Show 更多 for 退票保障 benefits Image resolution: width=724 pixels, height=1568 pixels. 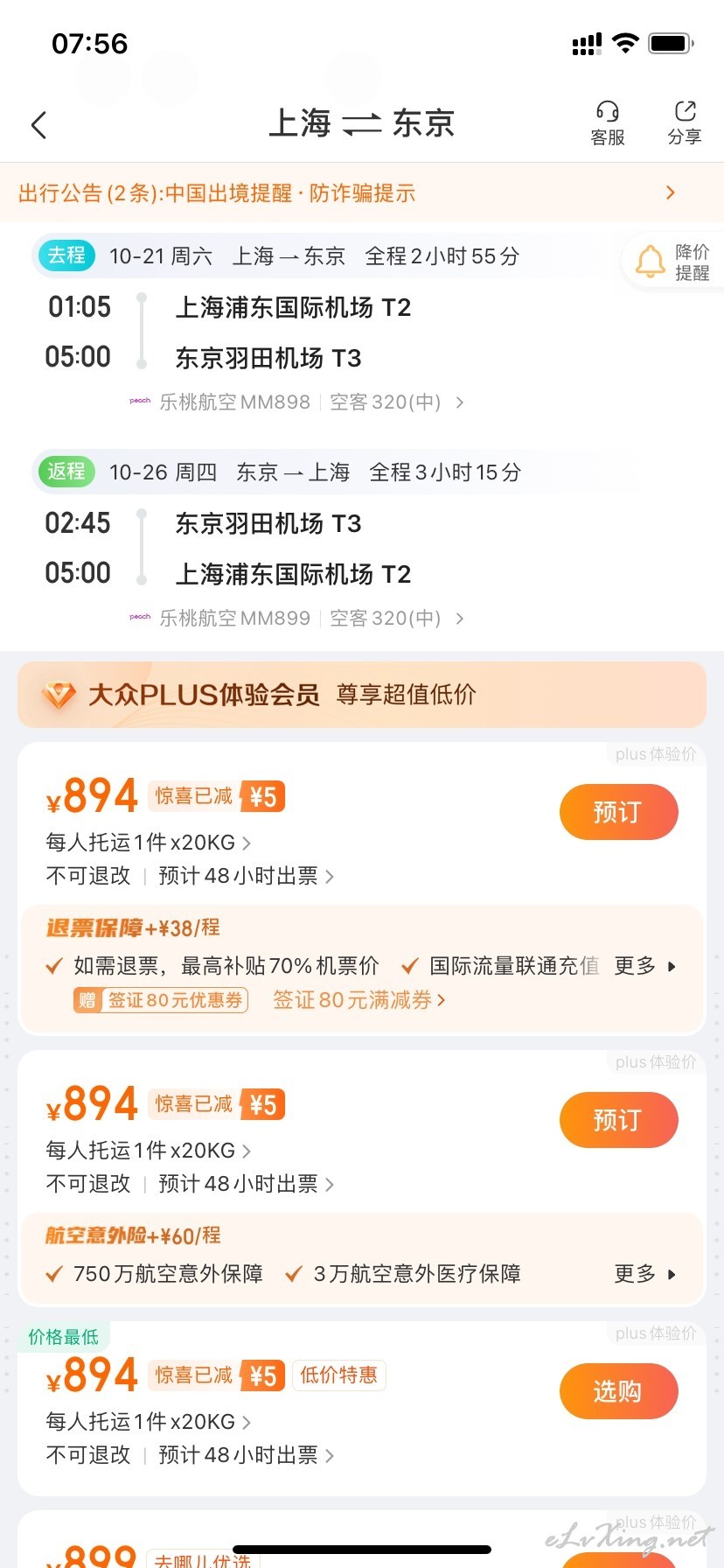pos(645,966)
